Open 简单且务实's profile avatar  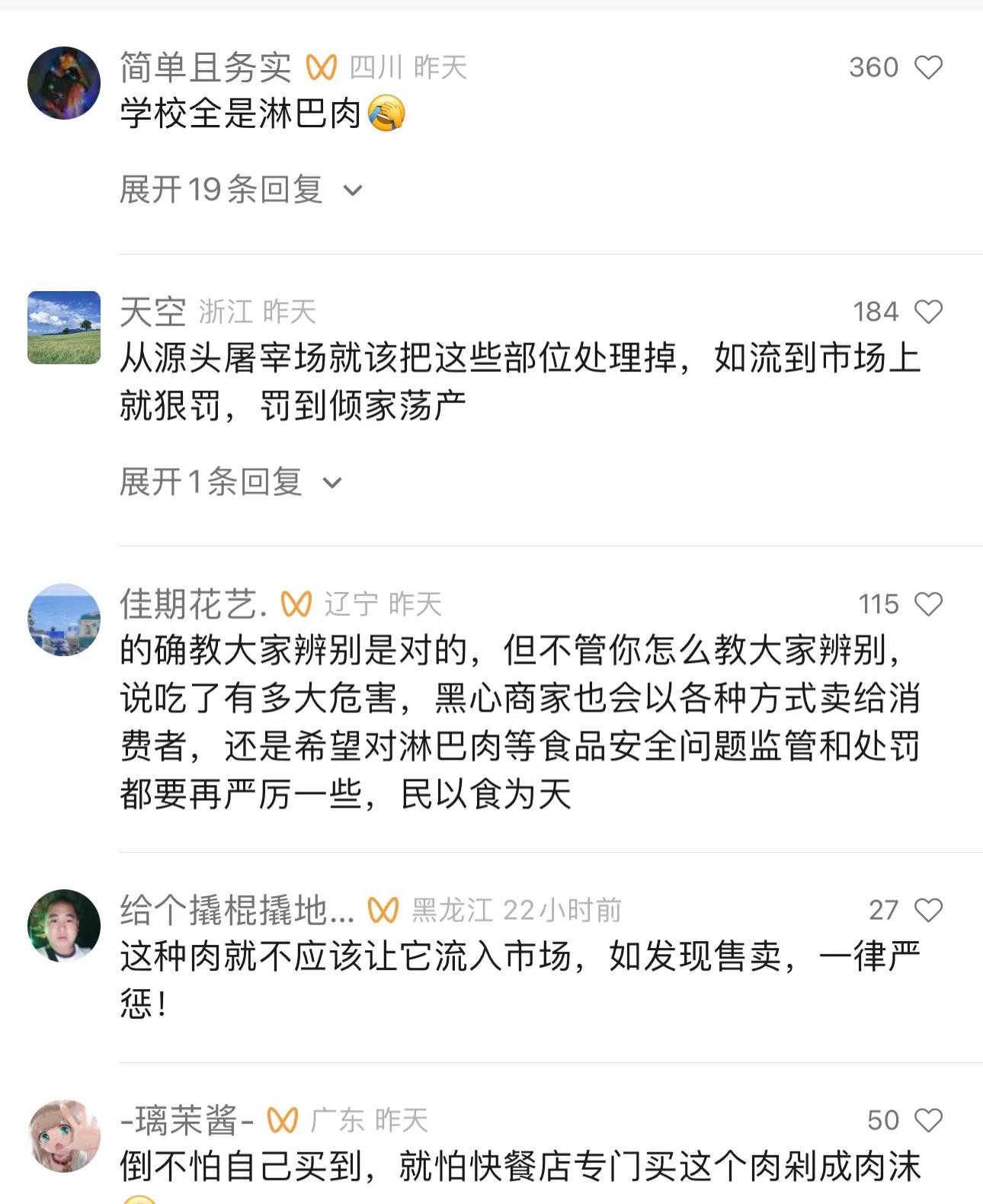click(64, 83)
